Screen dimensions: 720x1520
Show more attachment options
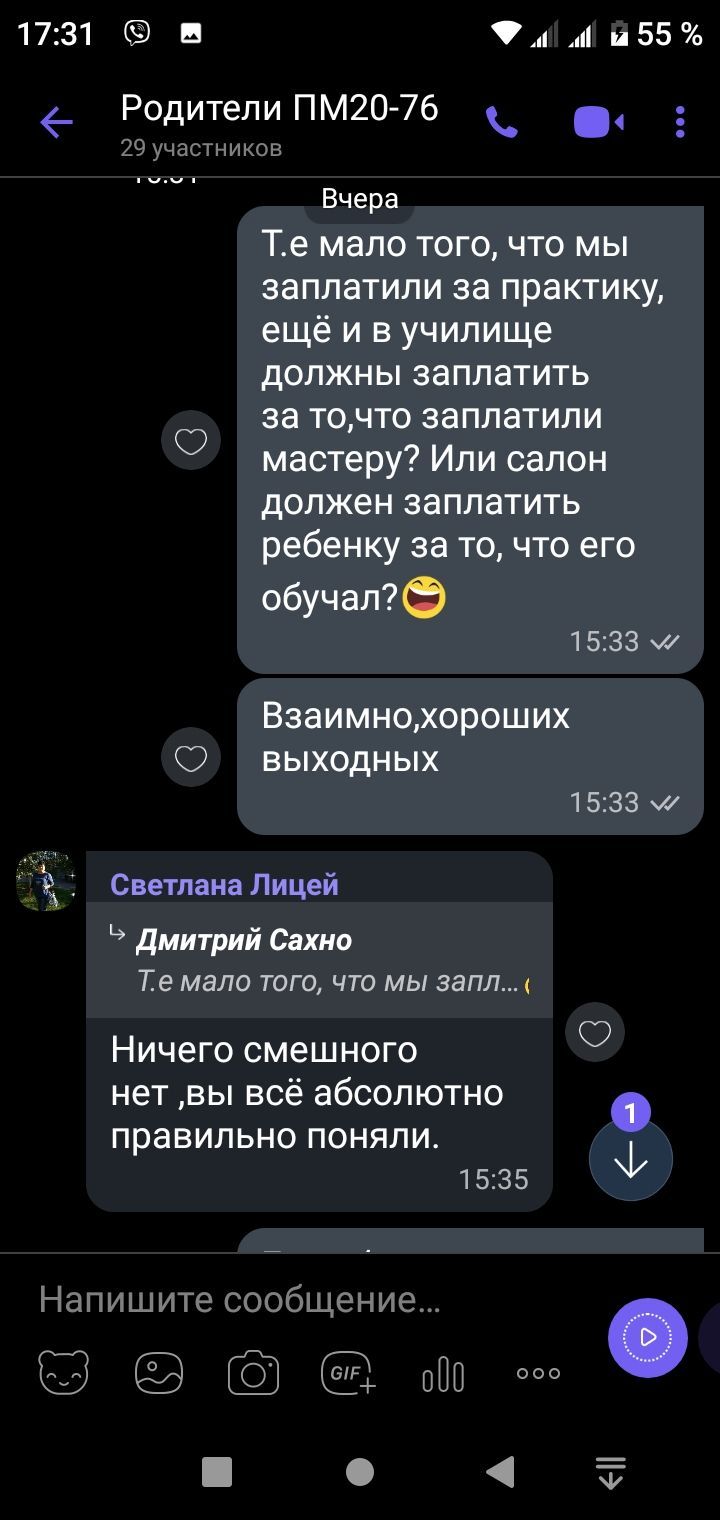[538, 1373]
